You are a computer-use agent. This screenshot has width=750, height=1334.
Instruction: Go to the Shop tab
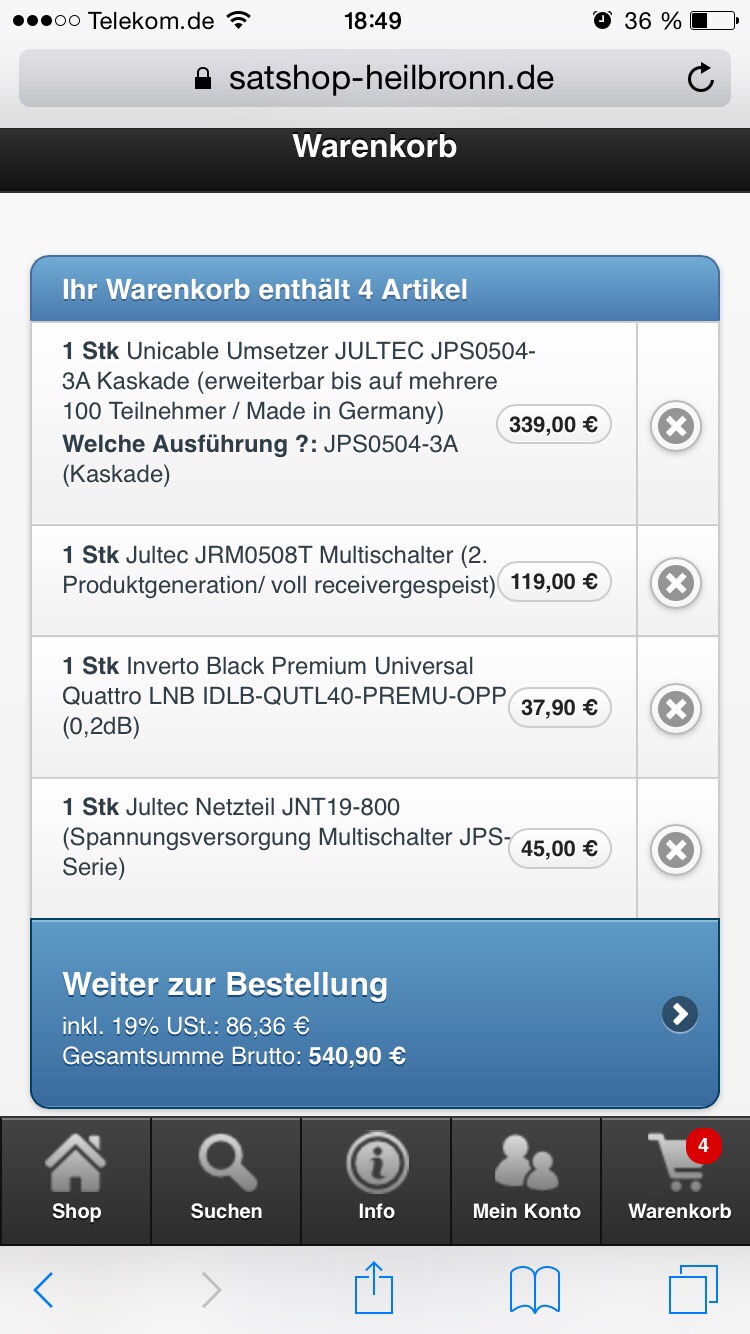coord(76,1181)
